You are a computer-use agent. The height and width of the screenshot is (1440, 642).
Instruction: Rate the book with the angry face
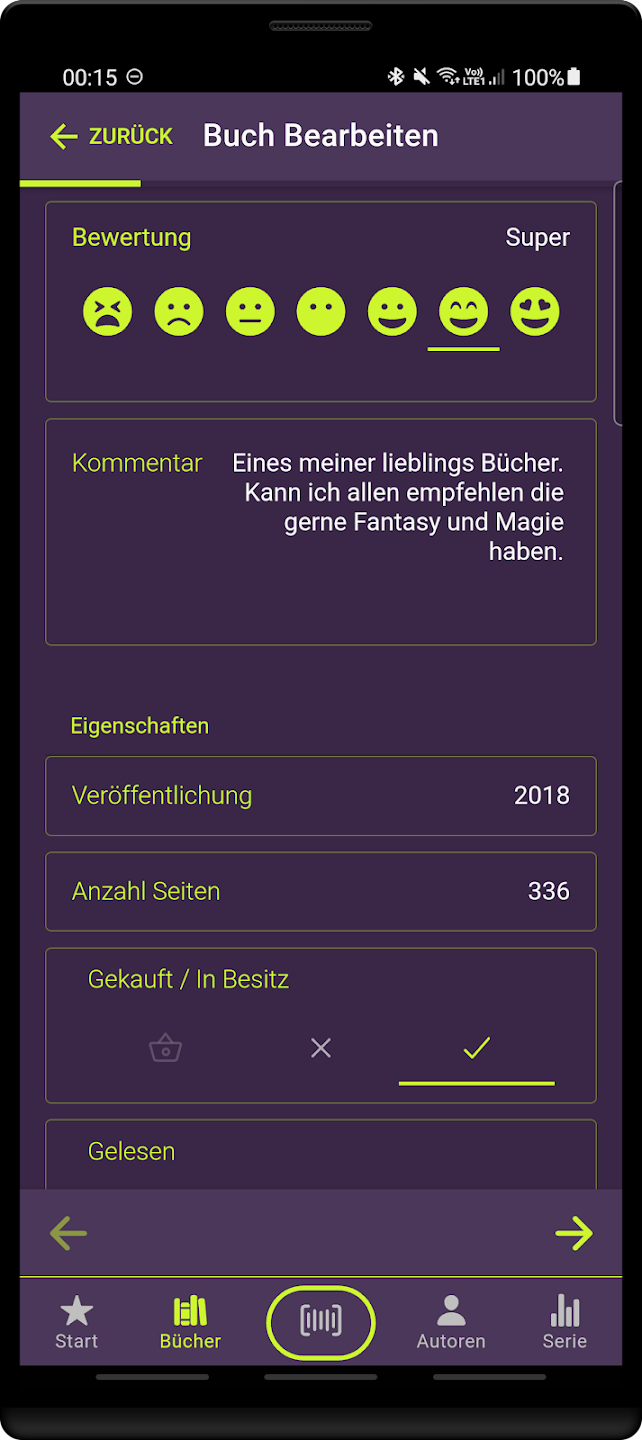(x=107, y=312)
